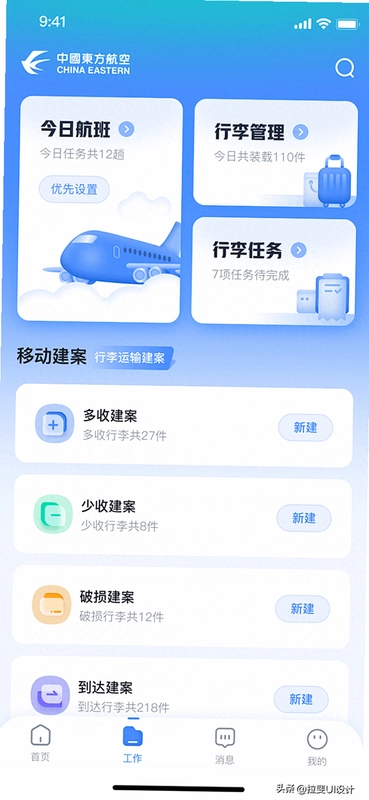Screen dimensions: 369x800
Task: Create new 多收建案 record
Action: point(305,428)
